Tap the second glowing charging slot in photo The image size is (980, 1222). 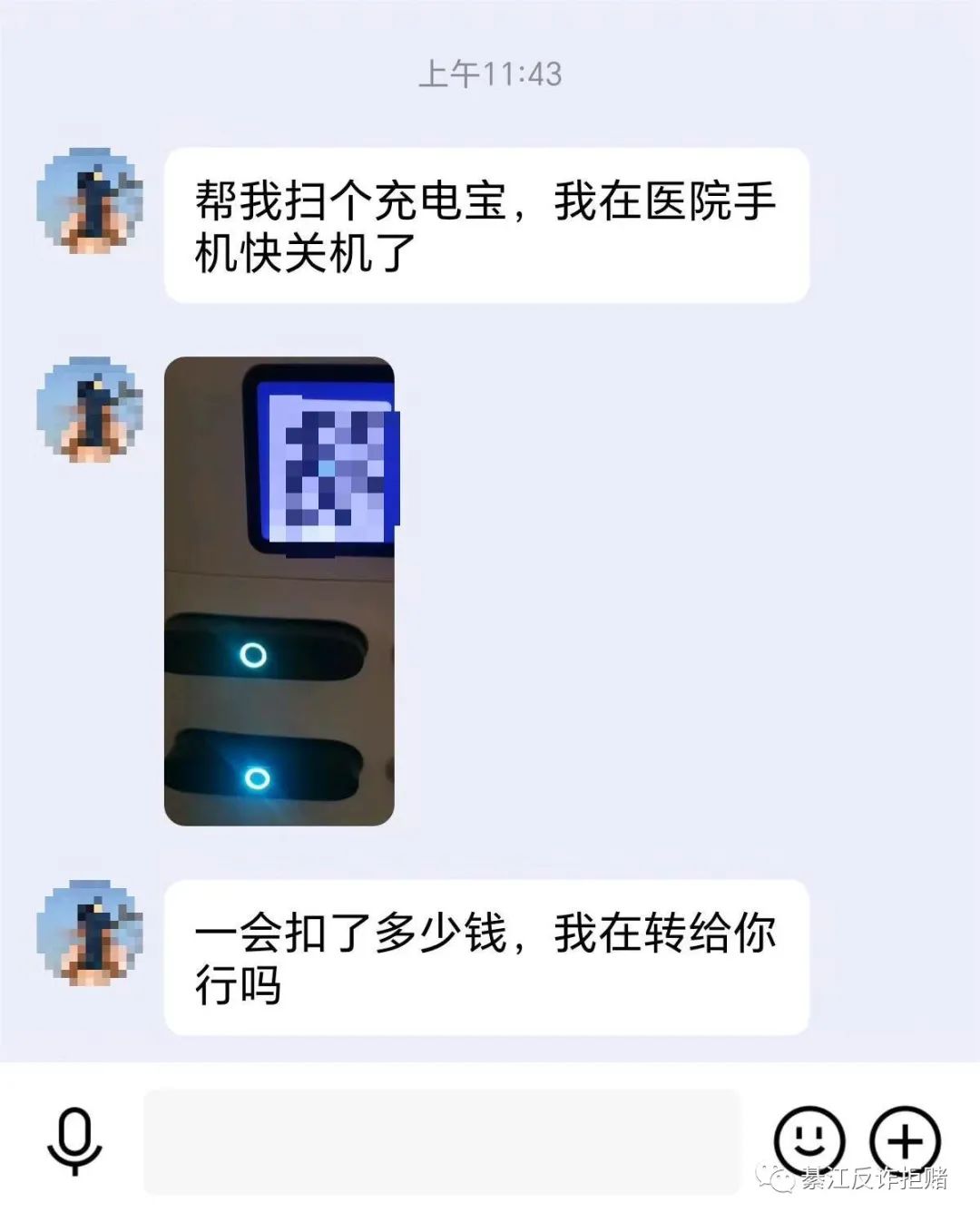tap(254, 776)
